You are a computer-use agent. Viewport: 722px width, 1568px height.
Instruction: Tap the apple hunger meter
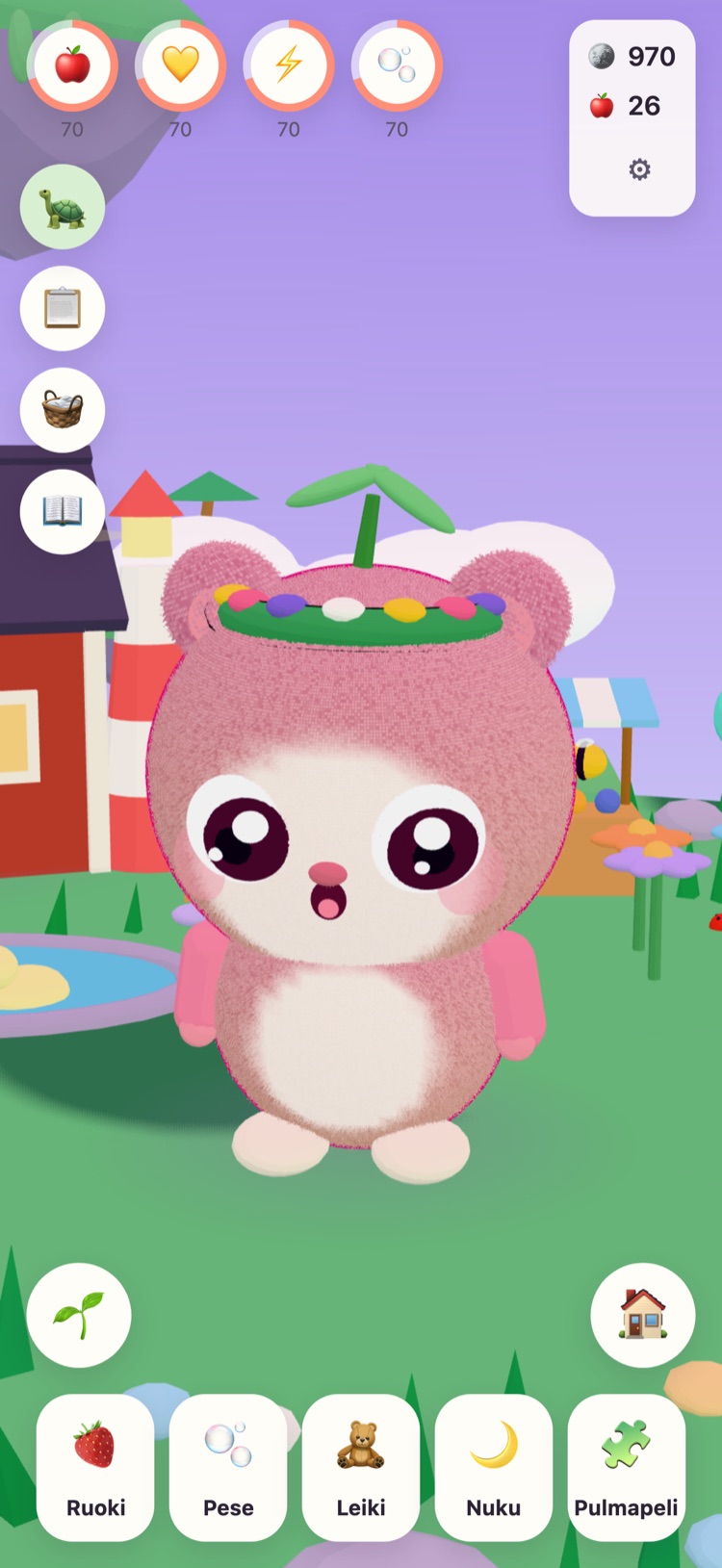tap(72, 65)
